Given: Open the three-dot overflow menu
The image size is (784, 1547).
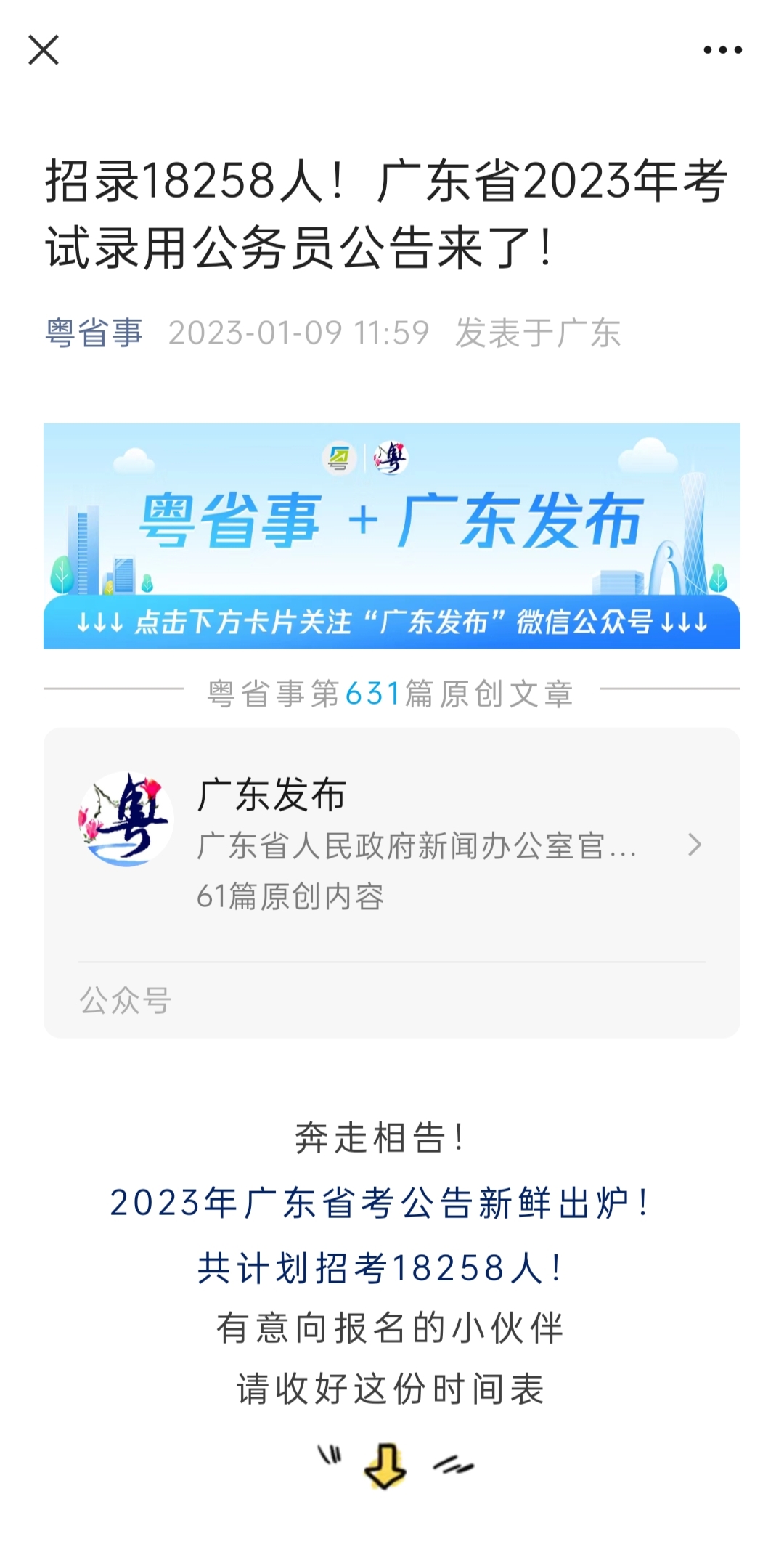Looking at the screenshot, I should [x=722, y=50].
